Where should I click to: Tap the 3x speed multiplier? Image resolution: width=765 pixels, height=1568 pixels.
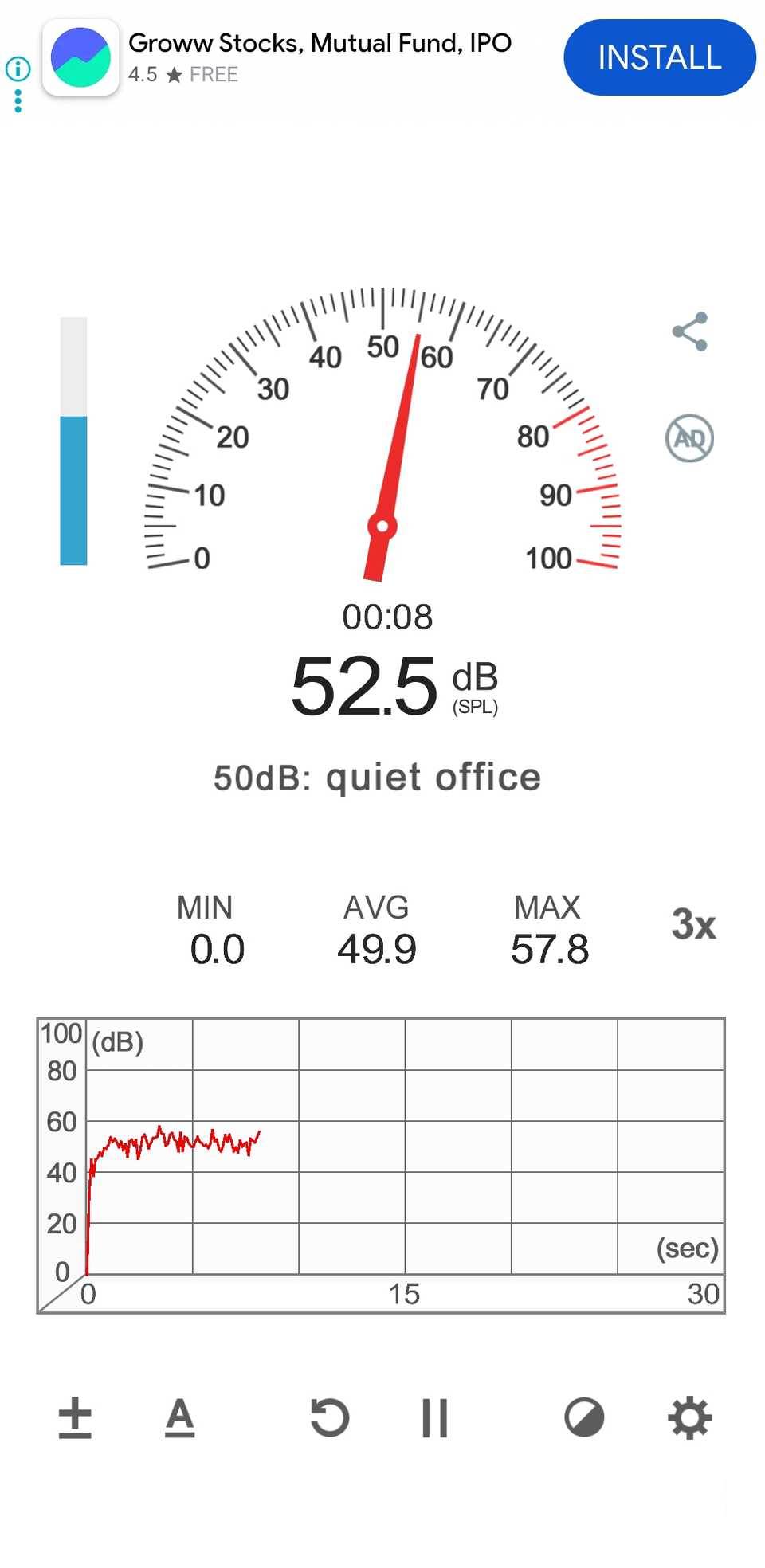pos(695,924)
